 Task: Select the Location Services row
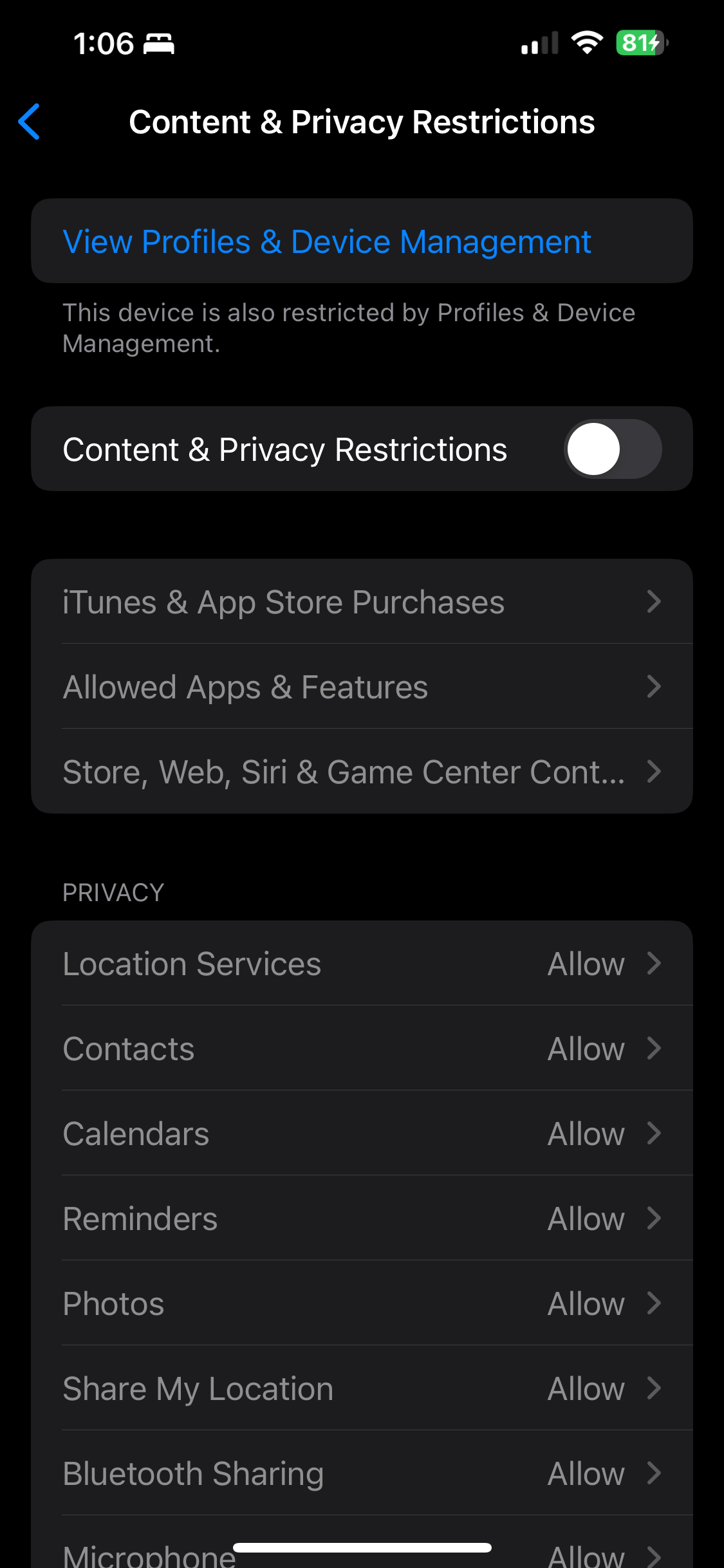pos(362,963)
